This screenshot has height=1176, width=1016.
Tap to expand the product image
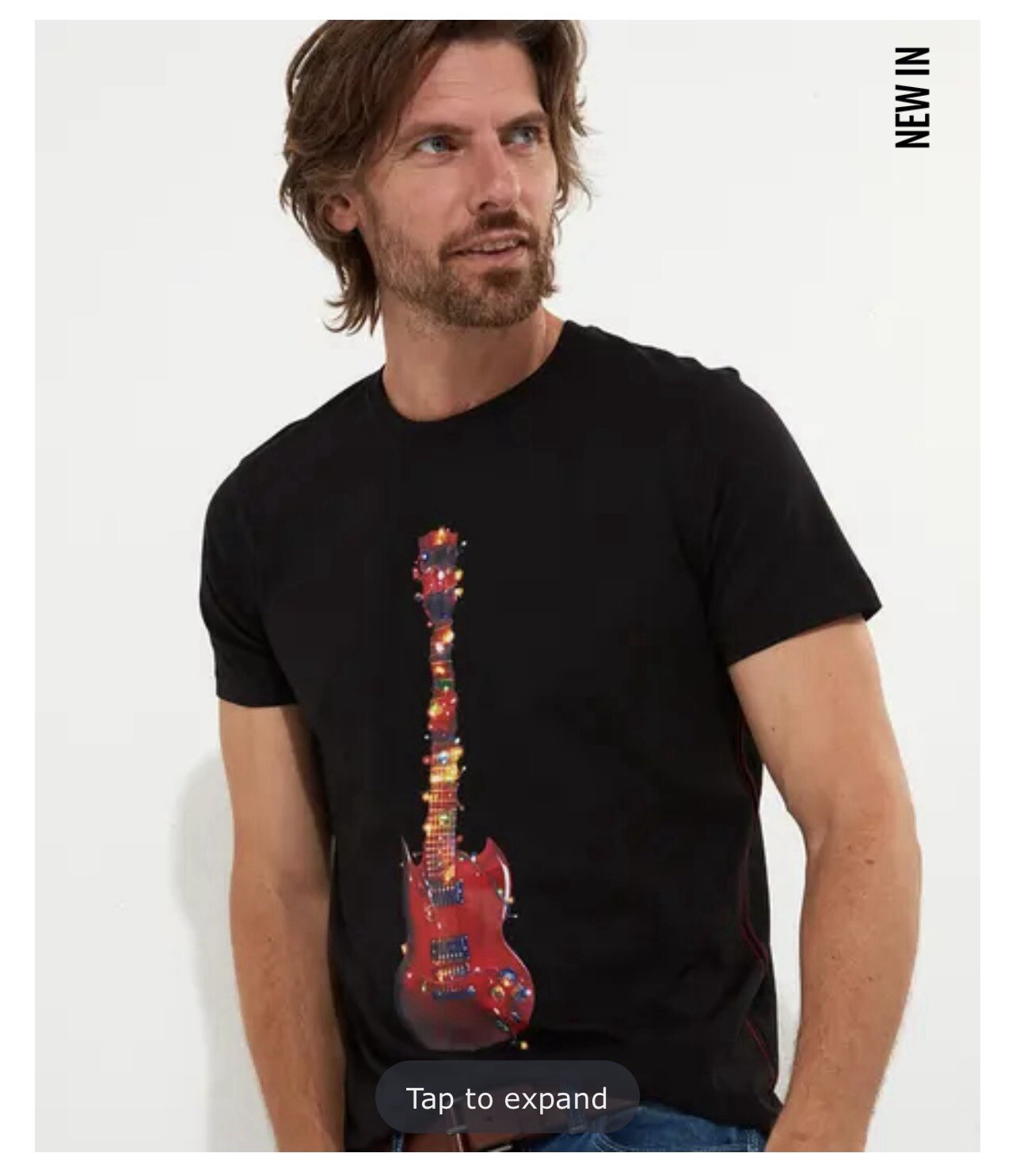pos(507,1098)
